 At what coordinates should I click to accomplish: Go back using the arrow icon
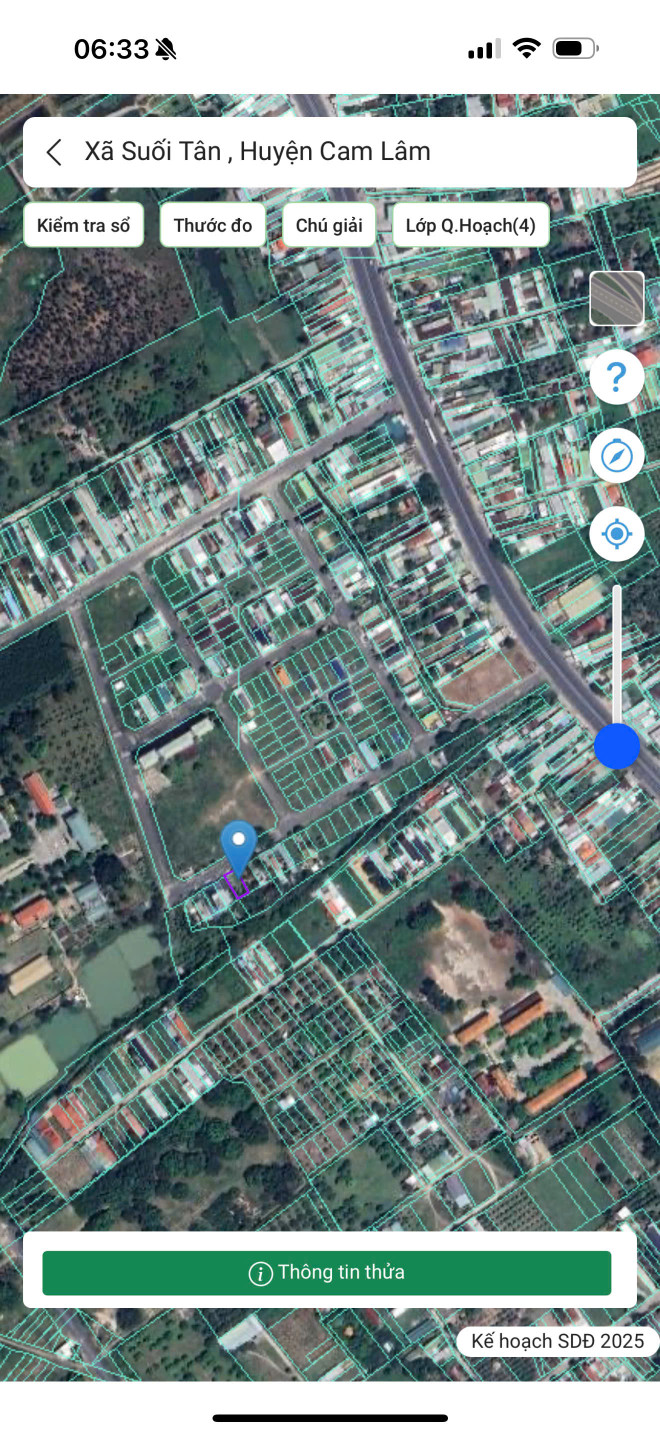pyautogui.click(x=54, y=152)
